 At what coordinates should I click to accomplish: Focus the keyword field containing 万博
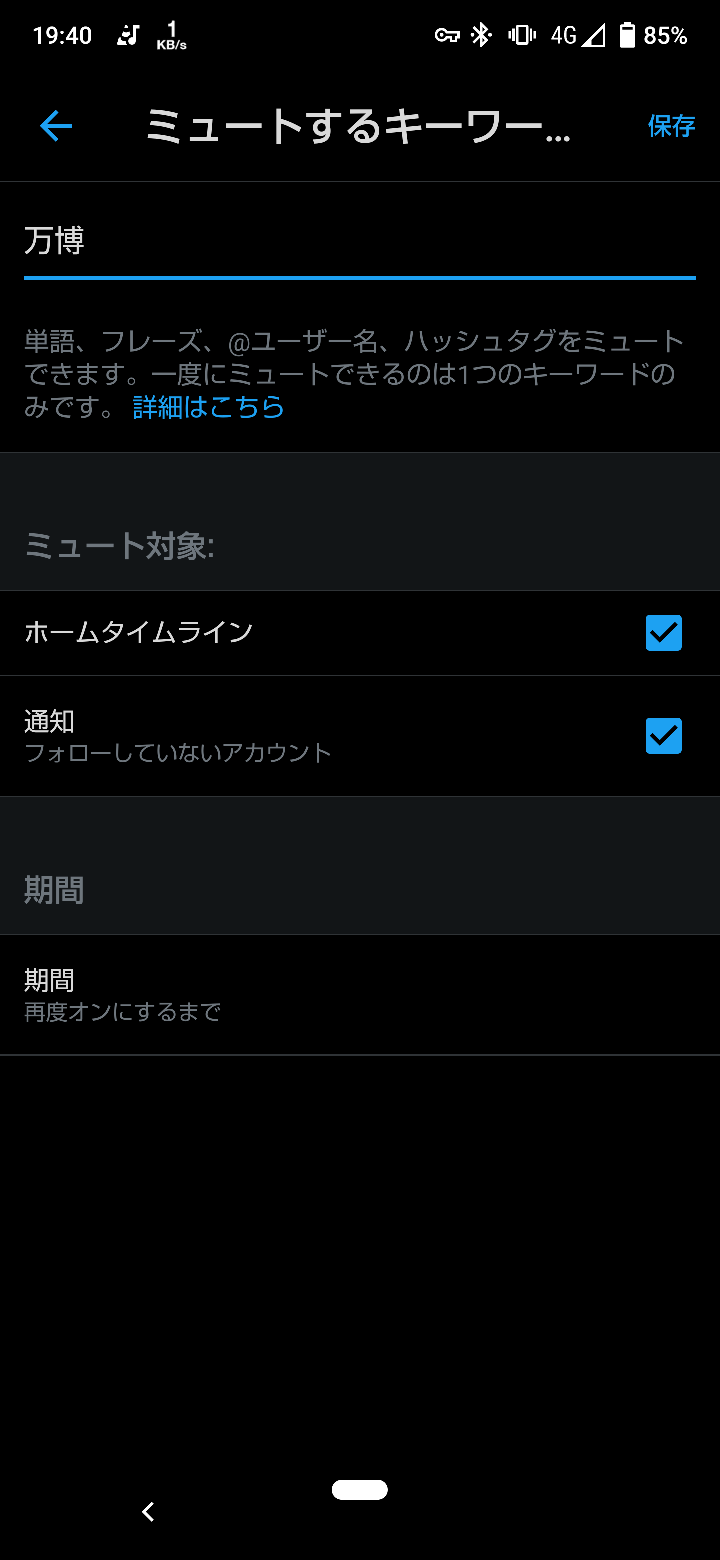(358, 242)
